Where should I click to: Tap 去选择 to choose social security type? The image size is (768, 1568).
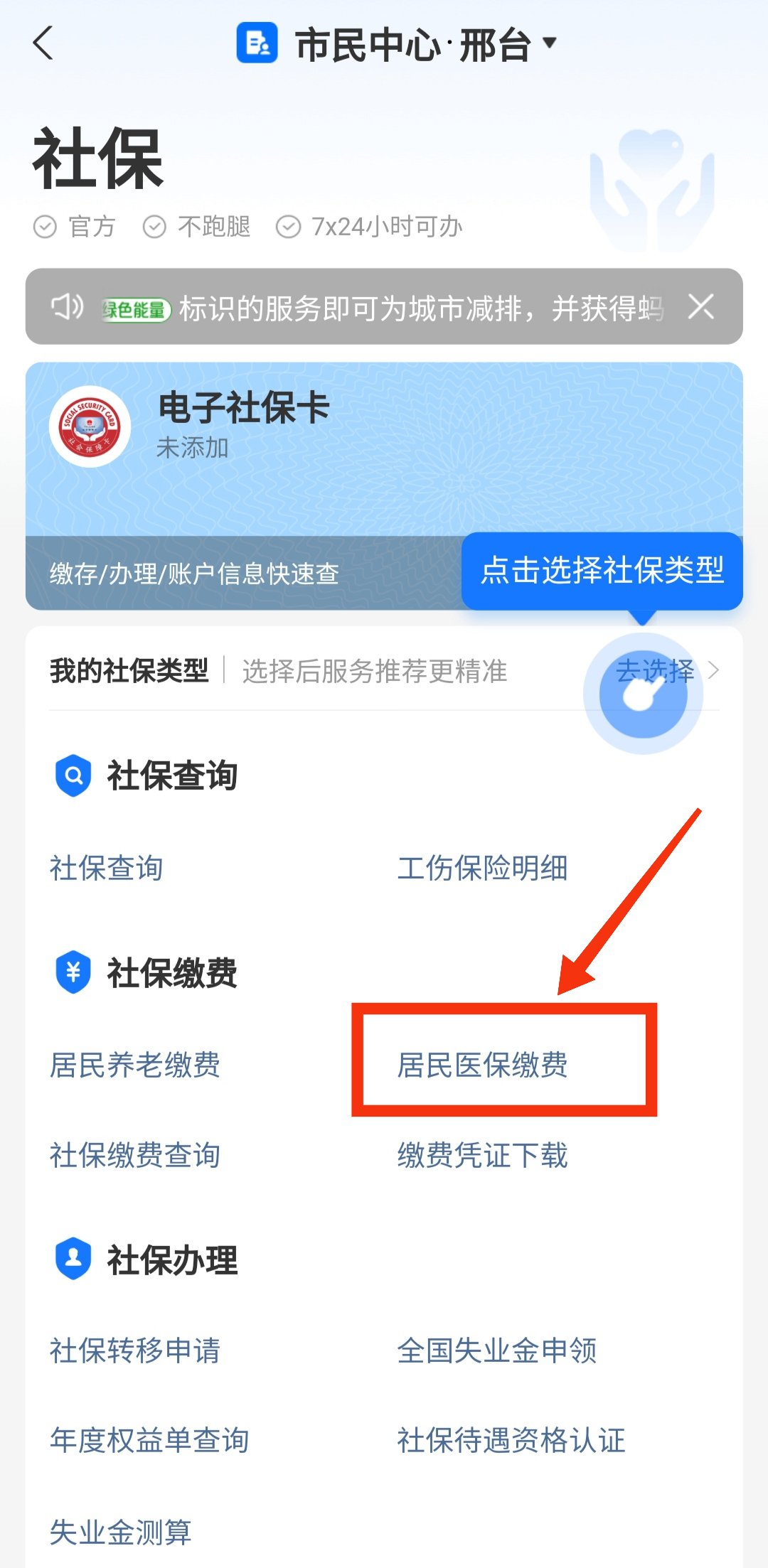point(656,671)
